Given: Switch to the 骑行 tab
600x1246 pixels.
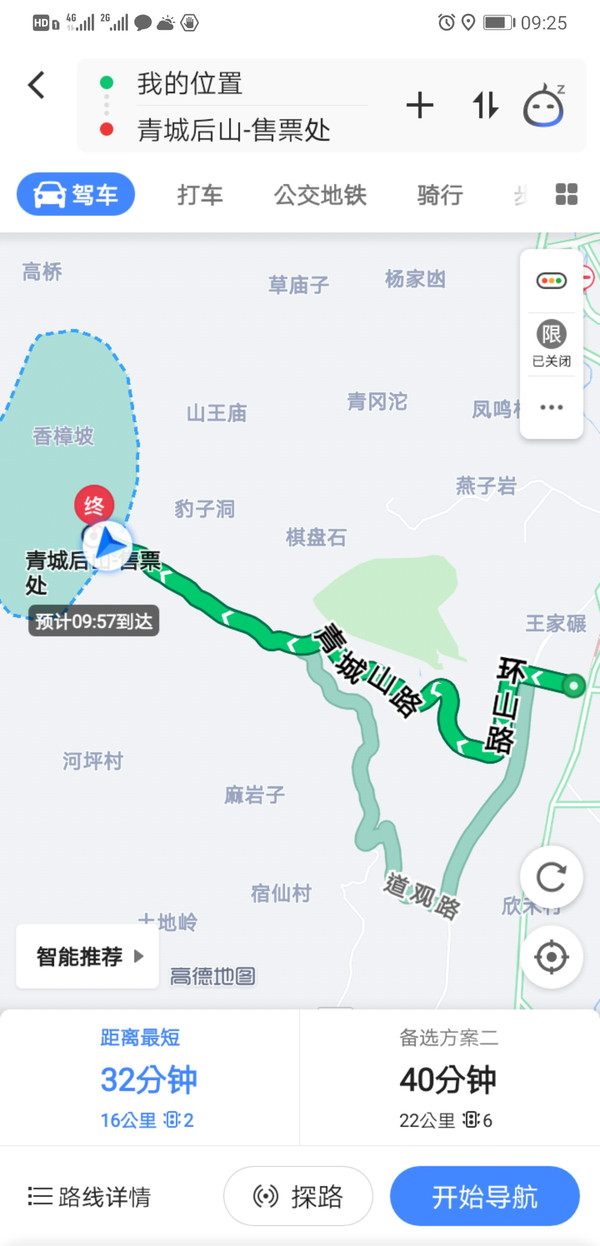Looking at the screenshot, I should 440,195.
